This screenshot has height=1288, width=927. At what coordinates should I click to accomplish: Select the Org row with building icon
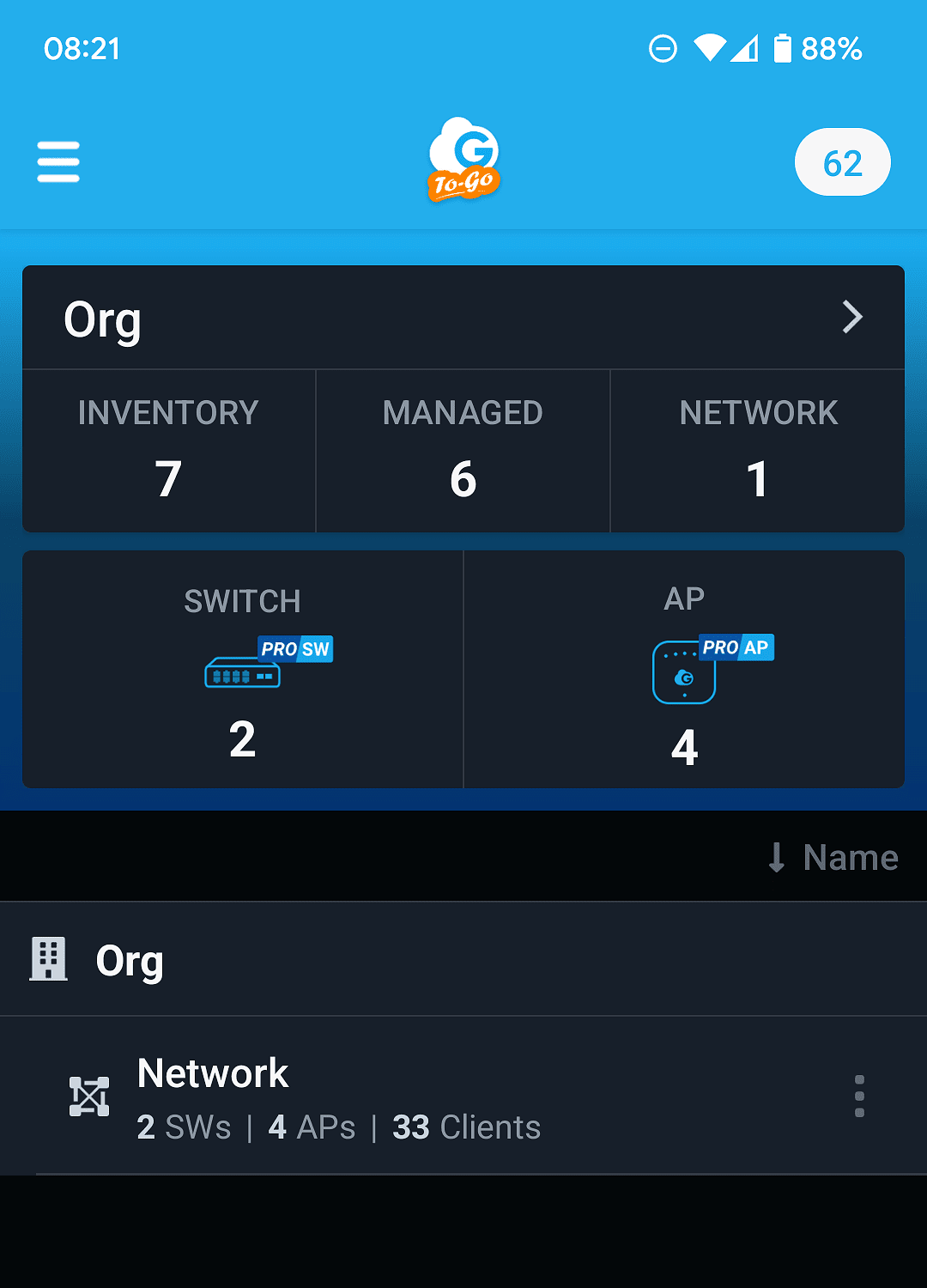[x=129, y=960]
